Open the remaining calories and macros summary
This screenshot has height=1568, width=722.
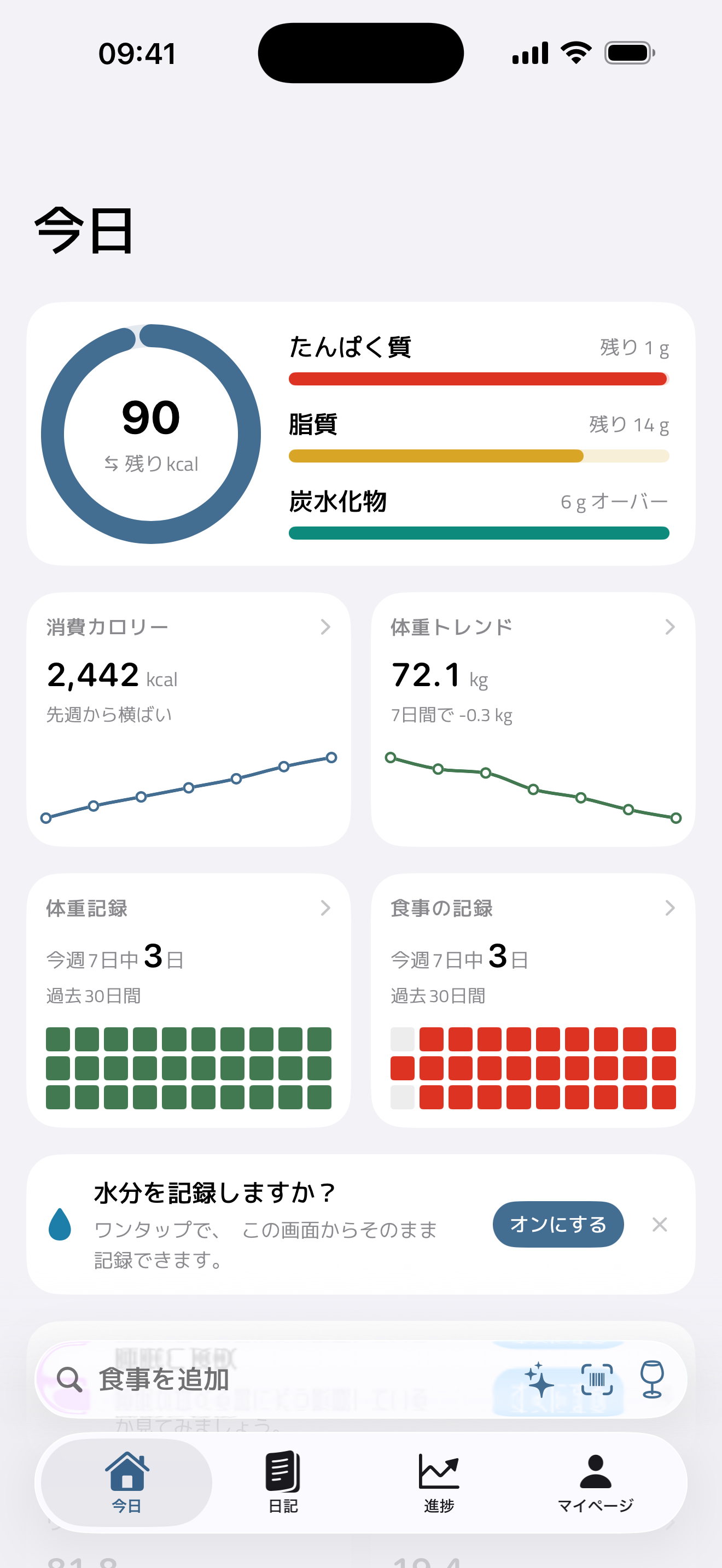pyautogui.click(x=361, y=434)
